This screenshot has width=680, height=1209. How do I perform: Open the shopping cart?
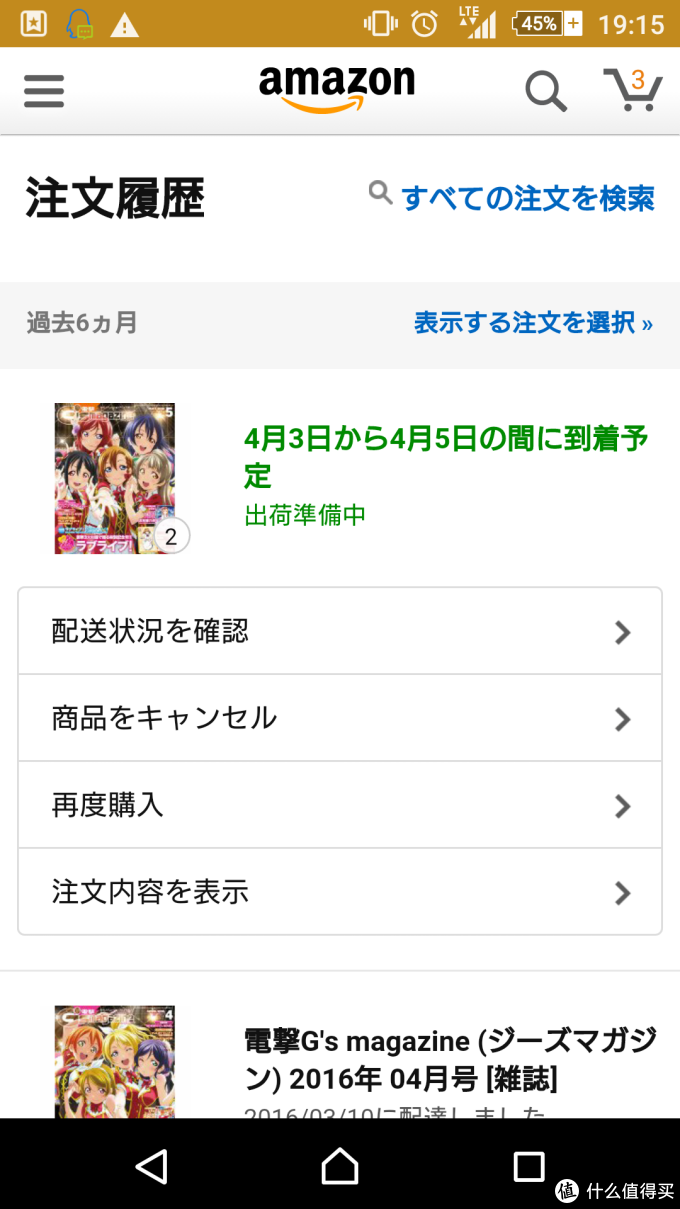[633, 90]
